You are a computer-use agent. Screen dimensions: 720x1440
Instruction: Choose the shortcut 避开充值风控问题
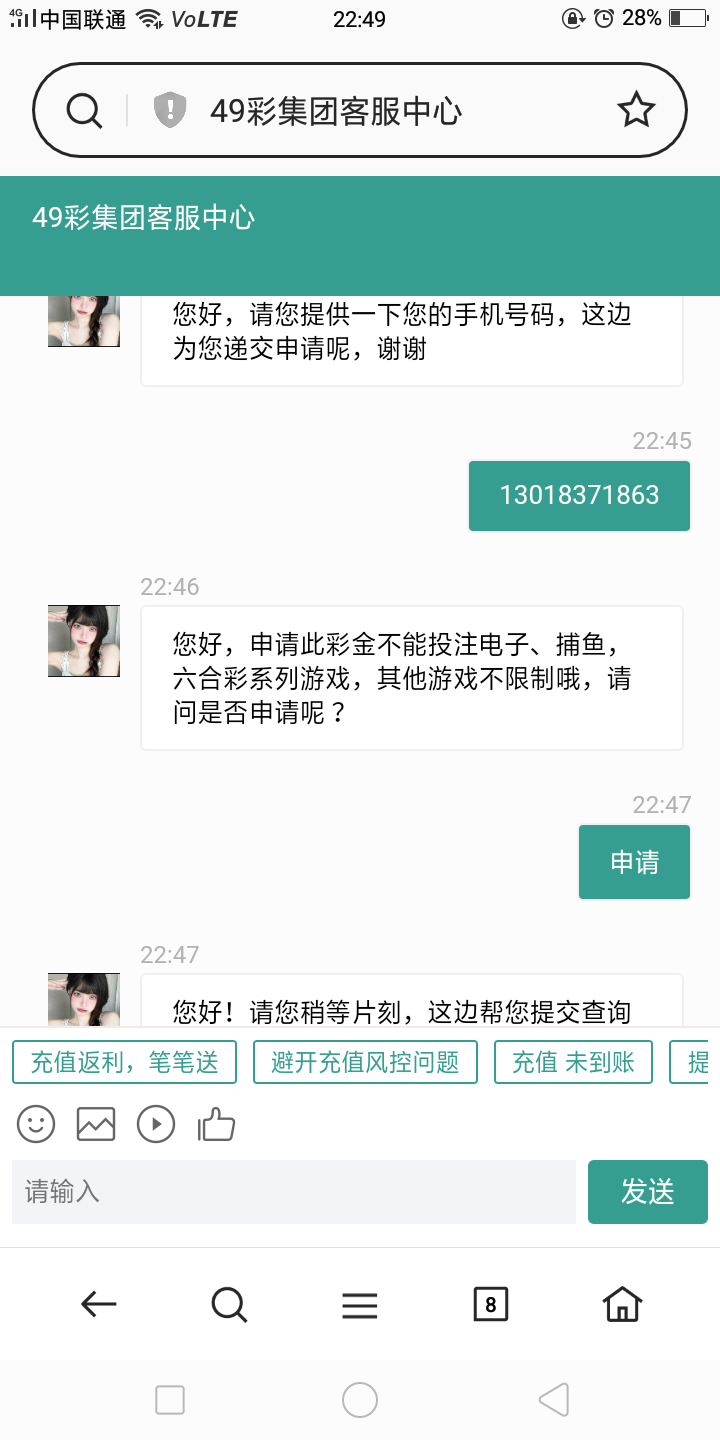365,1062
